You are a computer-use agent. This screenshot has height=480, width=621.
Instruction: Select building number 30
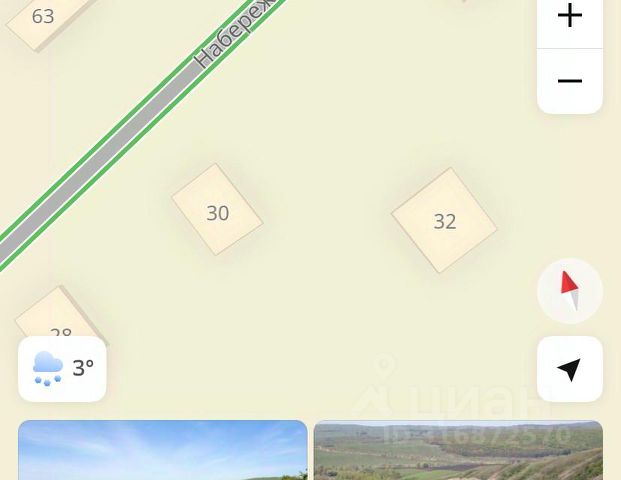tap(217, 211)
